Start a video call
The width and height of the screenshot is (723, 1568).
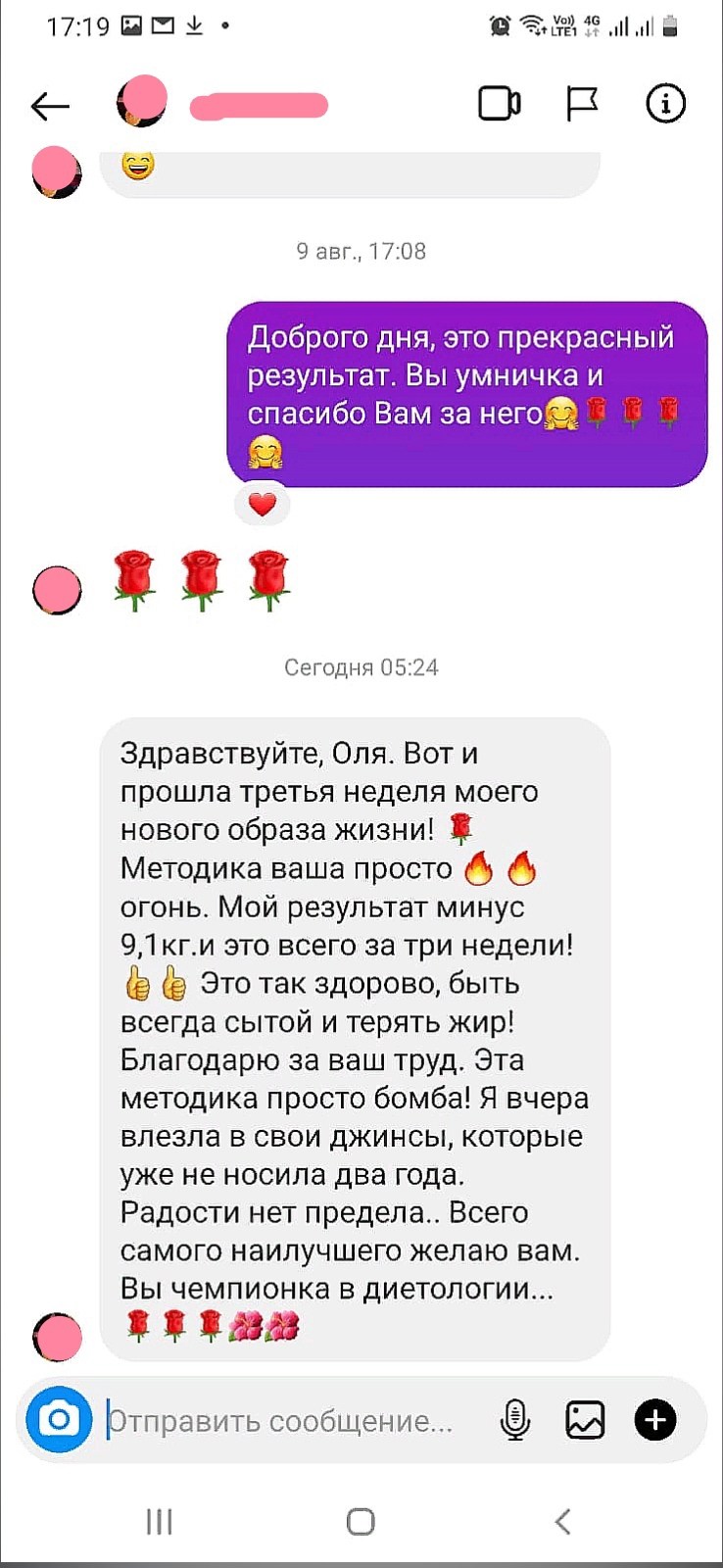(499, 104)
